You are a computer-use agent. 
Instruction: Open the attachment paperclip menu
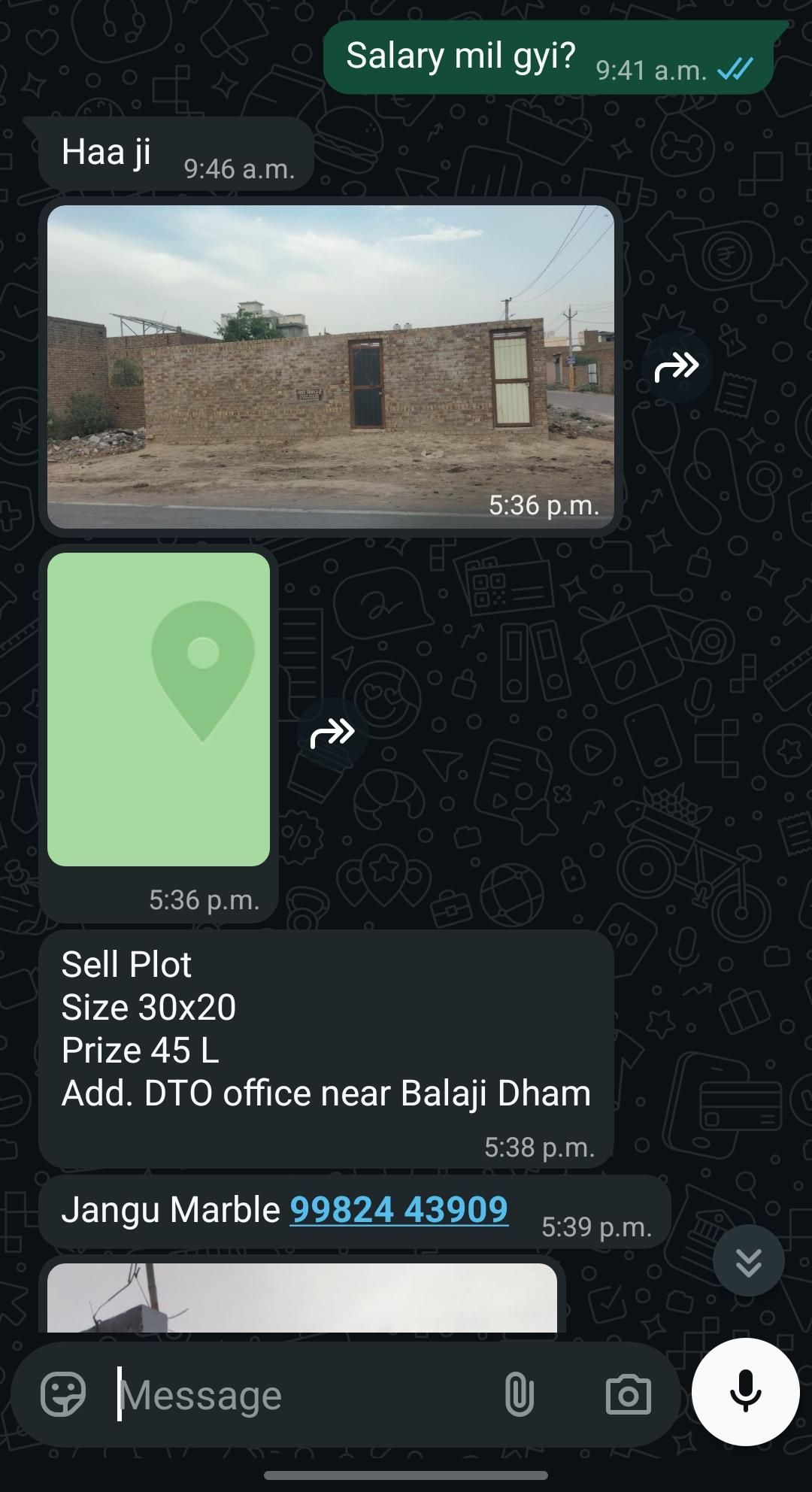pos(519,1394)
